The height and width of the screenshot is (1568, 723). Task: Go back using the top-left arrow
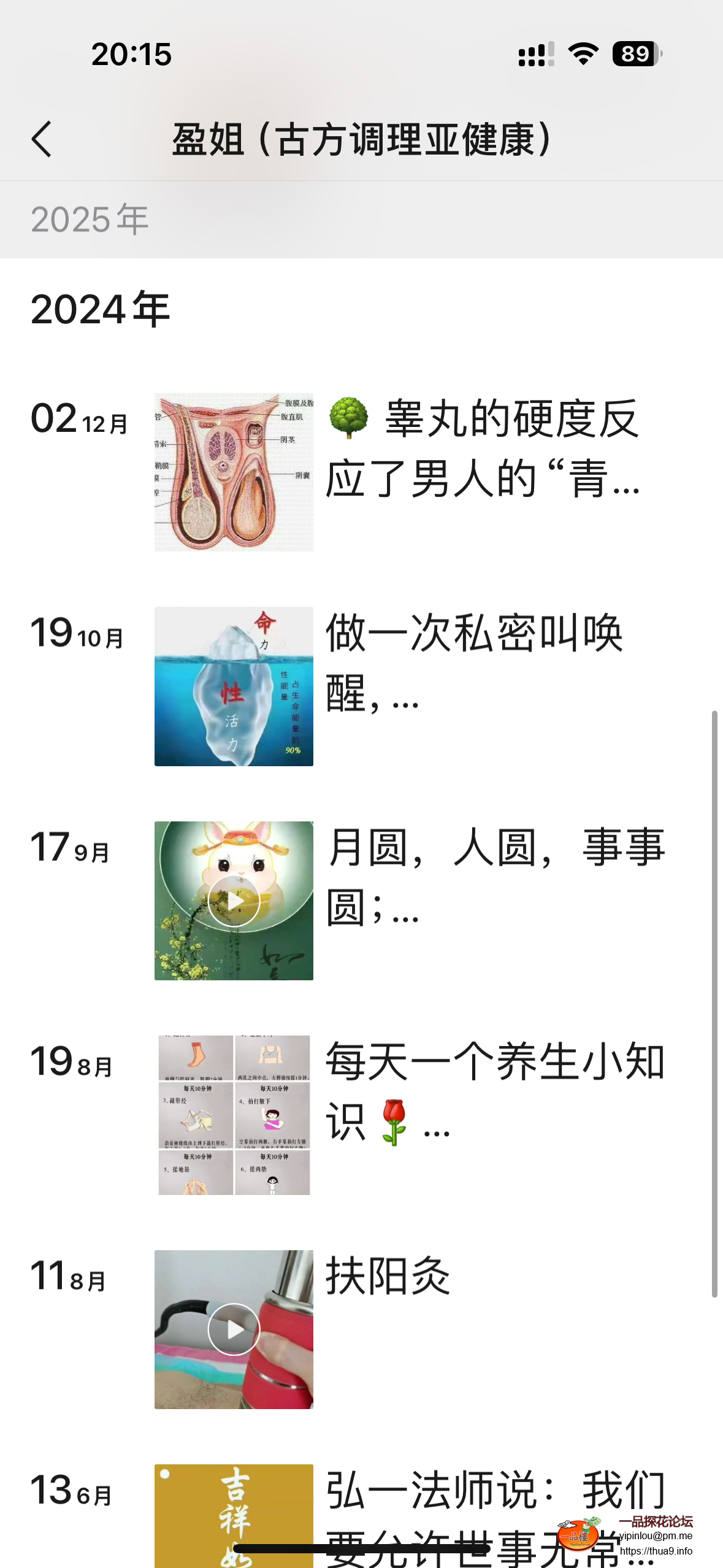[x=42, y=139]
